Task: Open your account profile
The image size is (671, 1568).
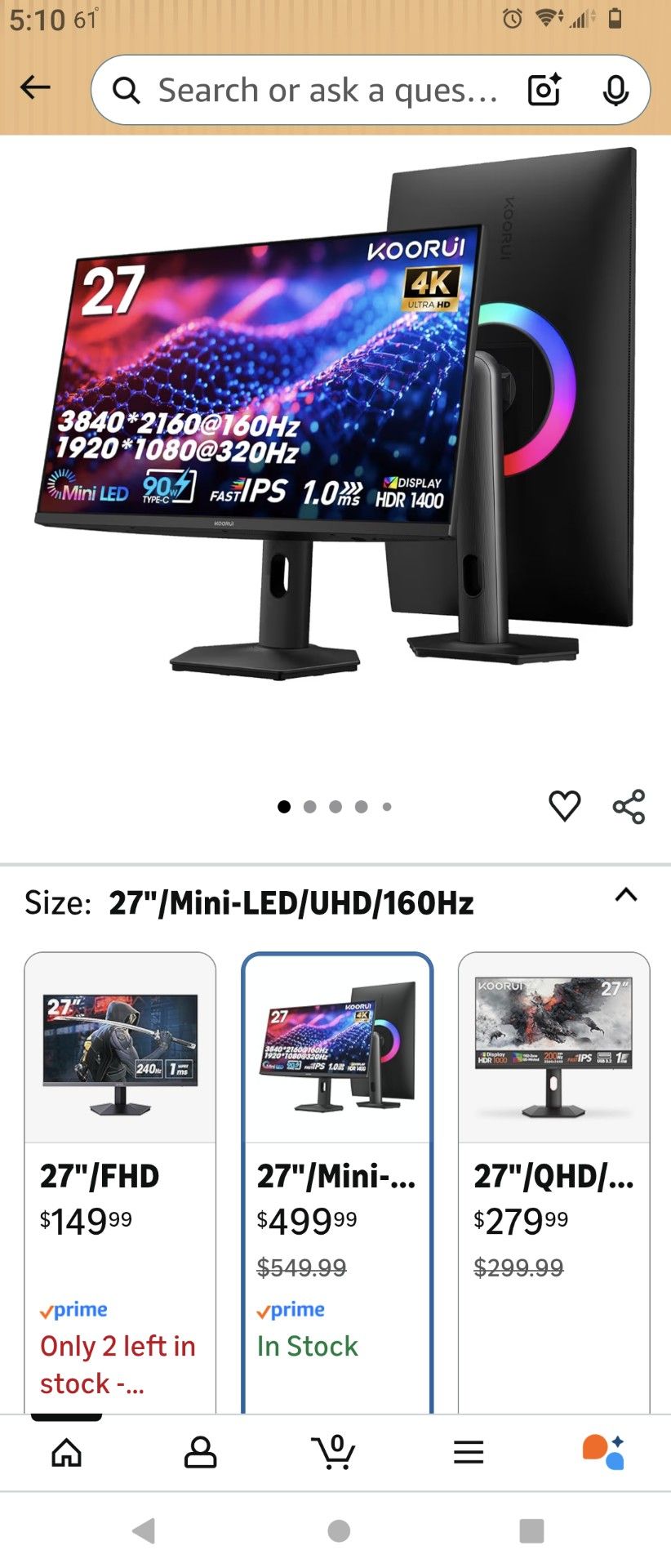Action: click(202, 1453)
